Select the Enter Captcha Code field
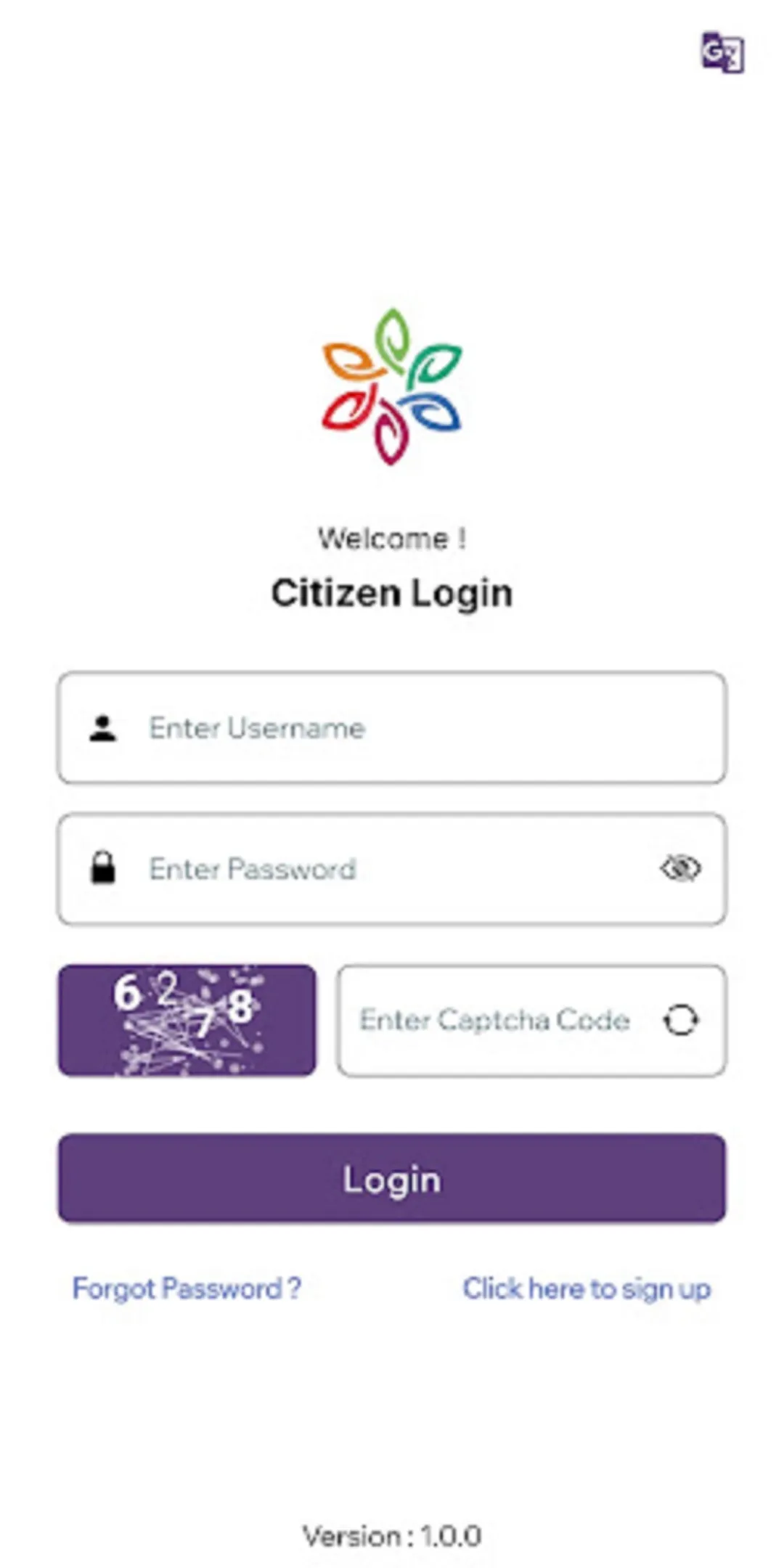The width and height of the screenshot is (784, 1568). [495, 1020]
